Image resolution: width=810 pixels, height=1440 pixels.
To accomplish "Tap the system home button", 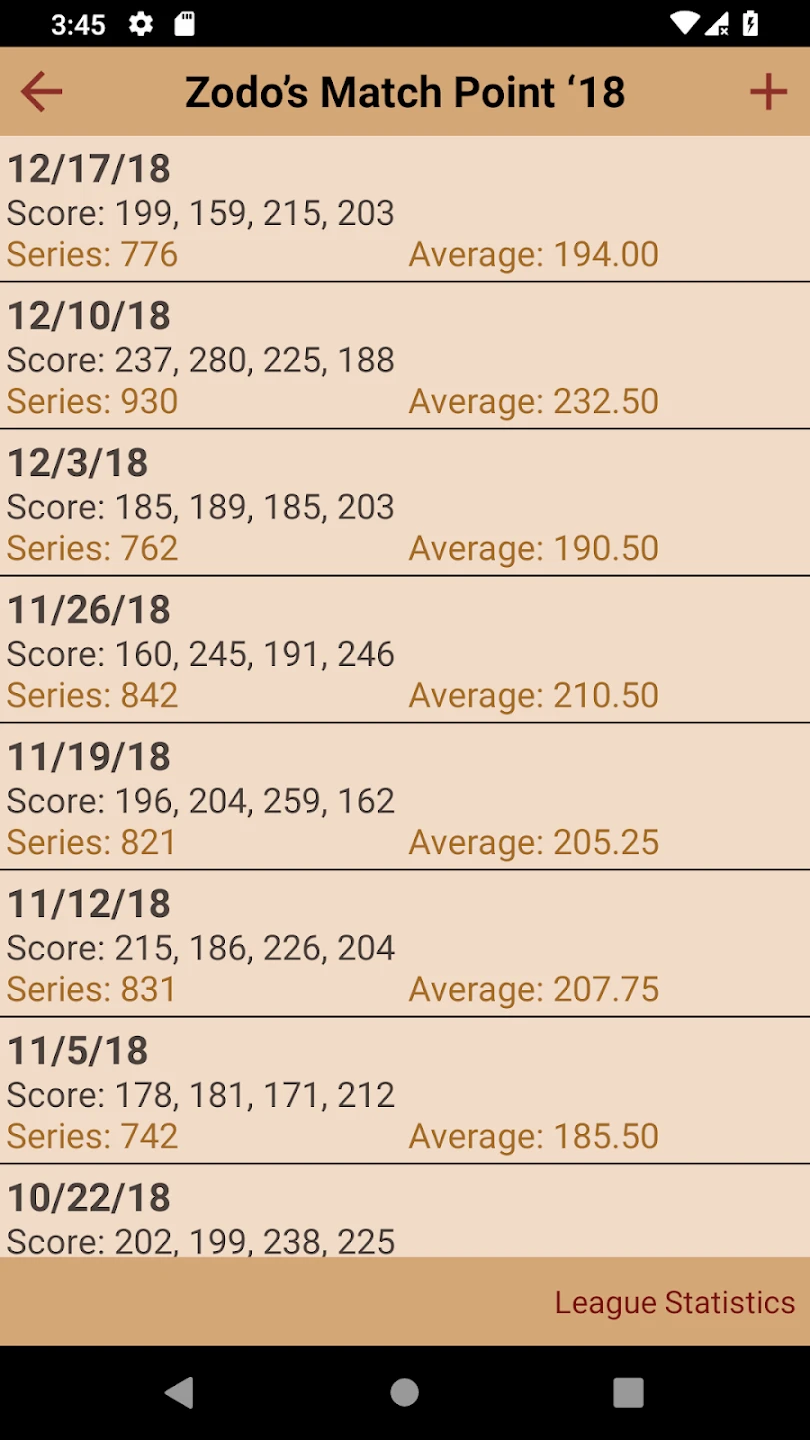I will [x=404, y=1392].
